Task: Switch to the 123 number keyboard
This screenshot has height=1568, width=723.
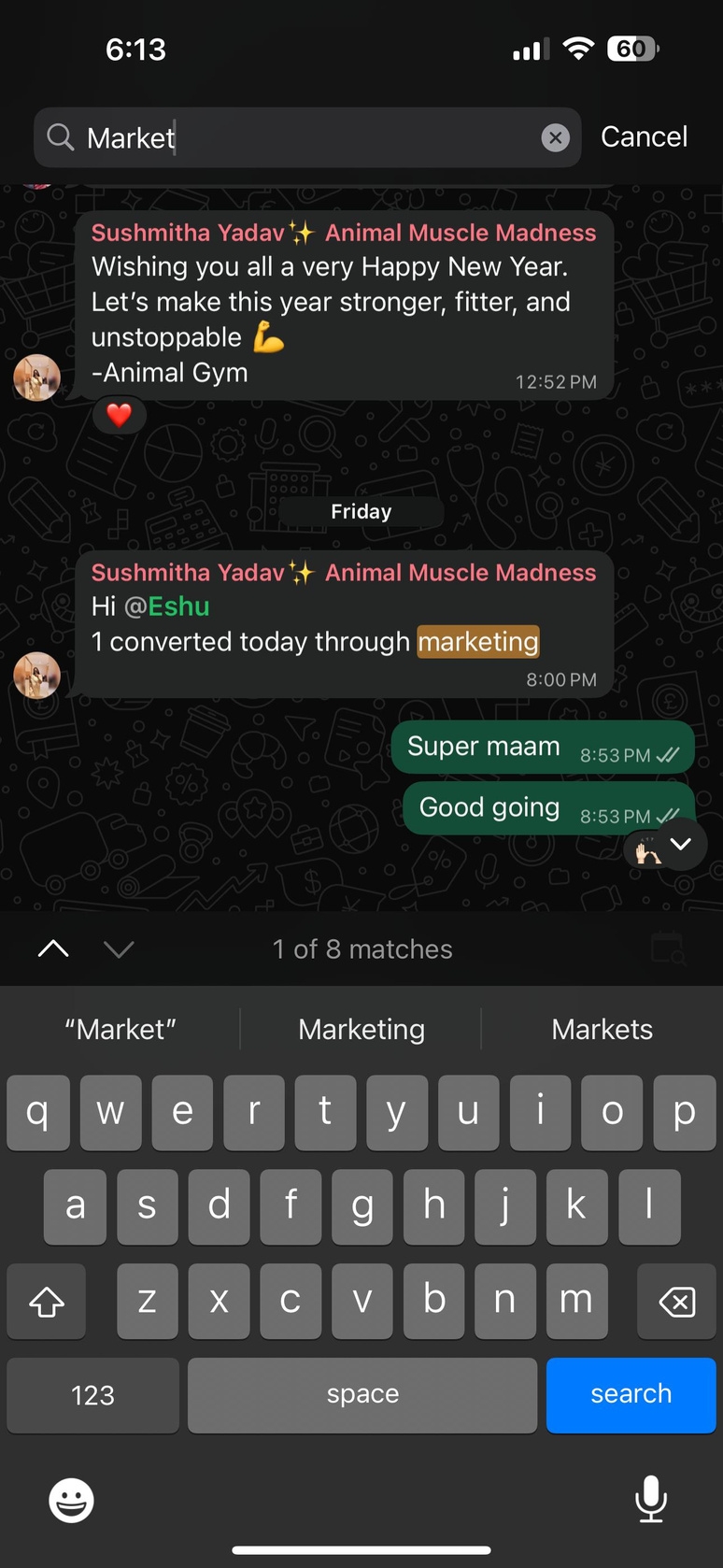Action: [92, 1394]
